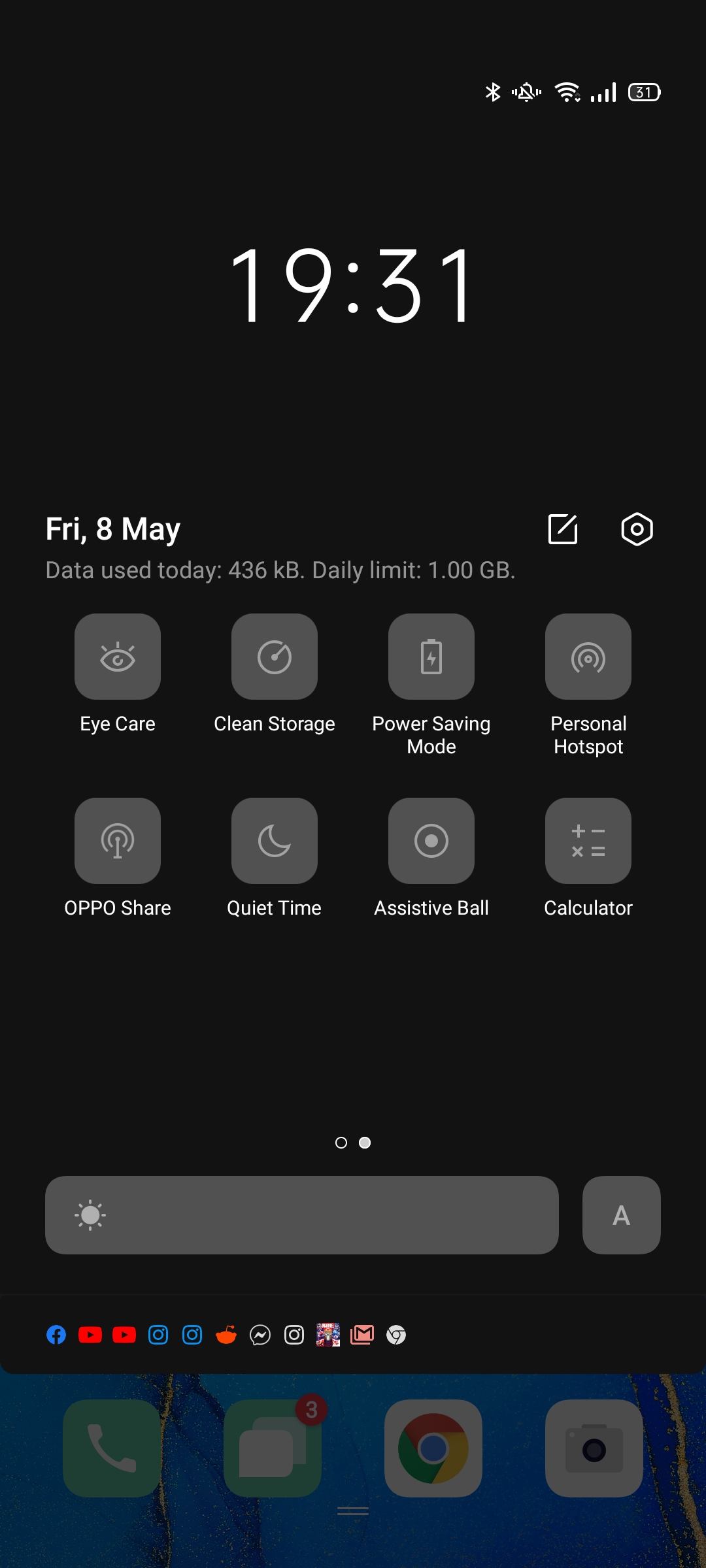The width and height of the screenshot is (706, 1568).
Task: Enable Power Saving Mode
Action: tap(431, 657)
